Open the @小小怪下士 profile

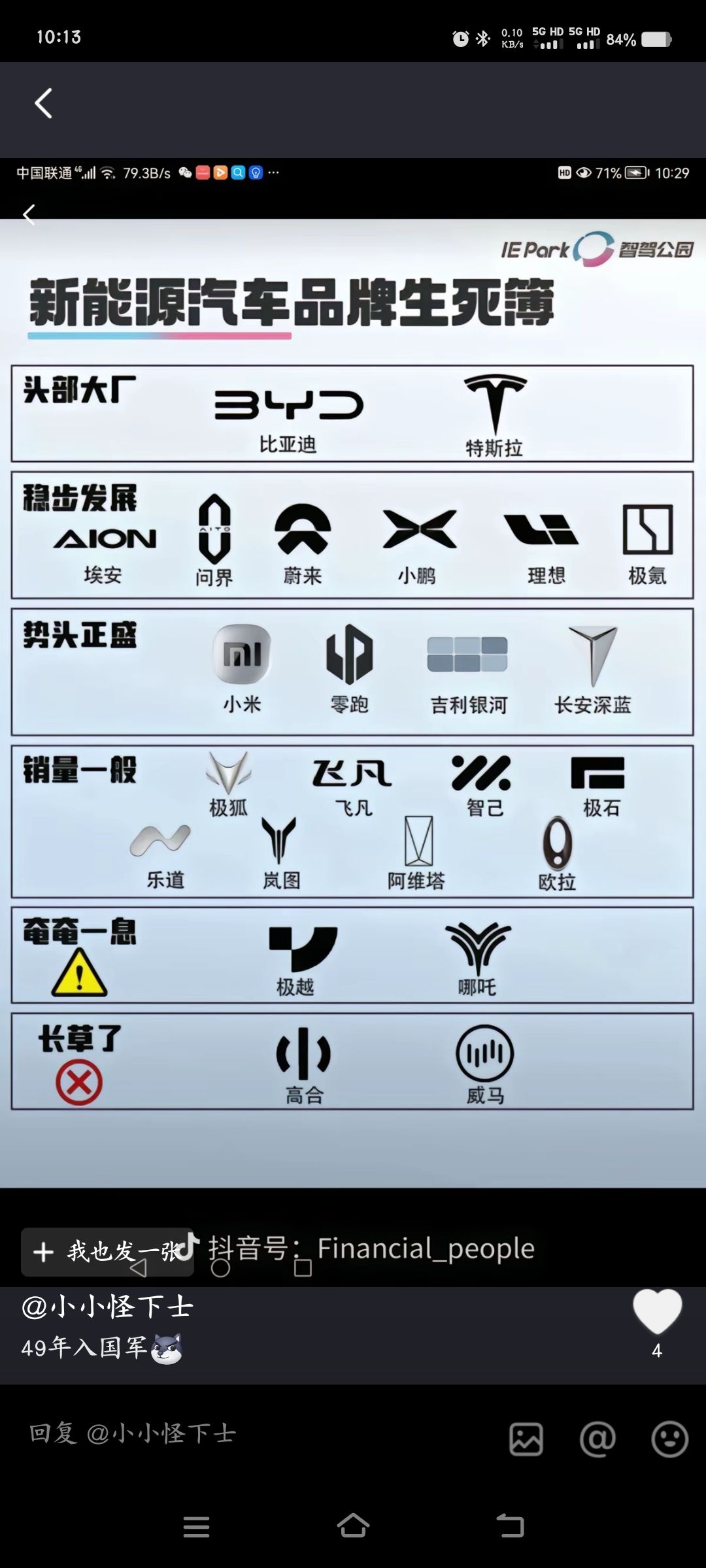tap(107, 1307)
